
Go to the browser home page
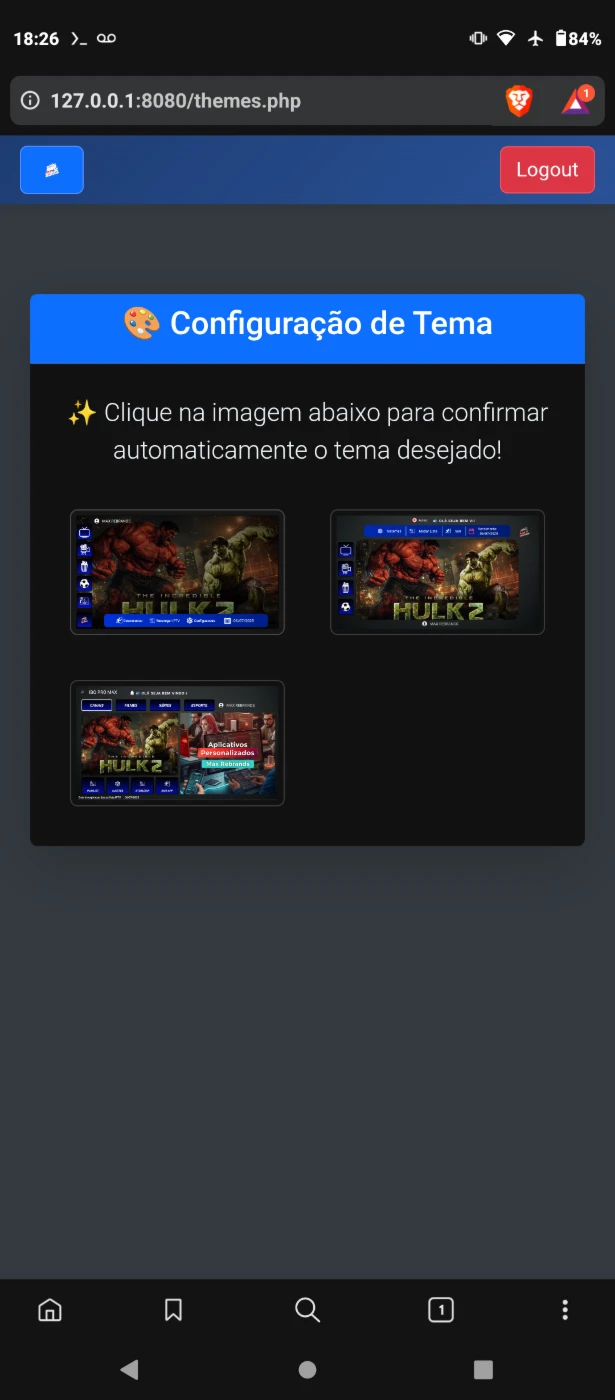click(x=49, y=1309)
